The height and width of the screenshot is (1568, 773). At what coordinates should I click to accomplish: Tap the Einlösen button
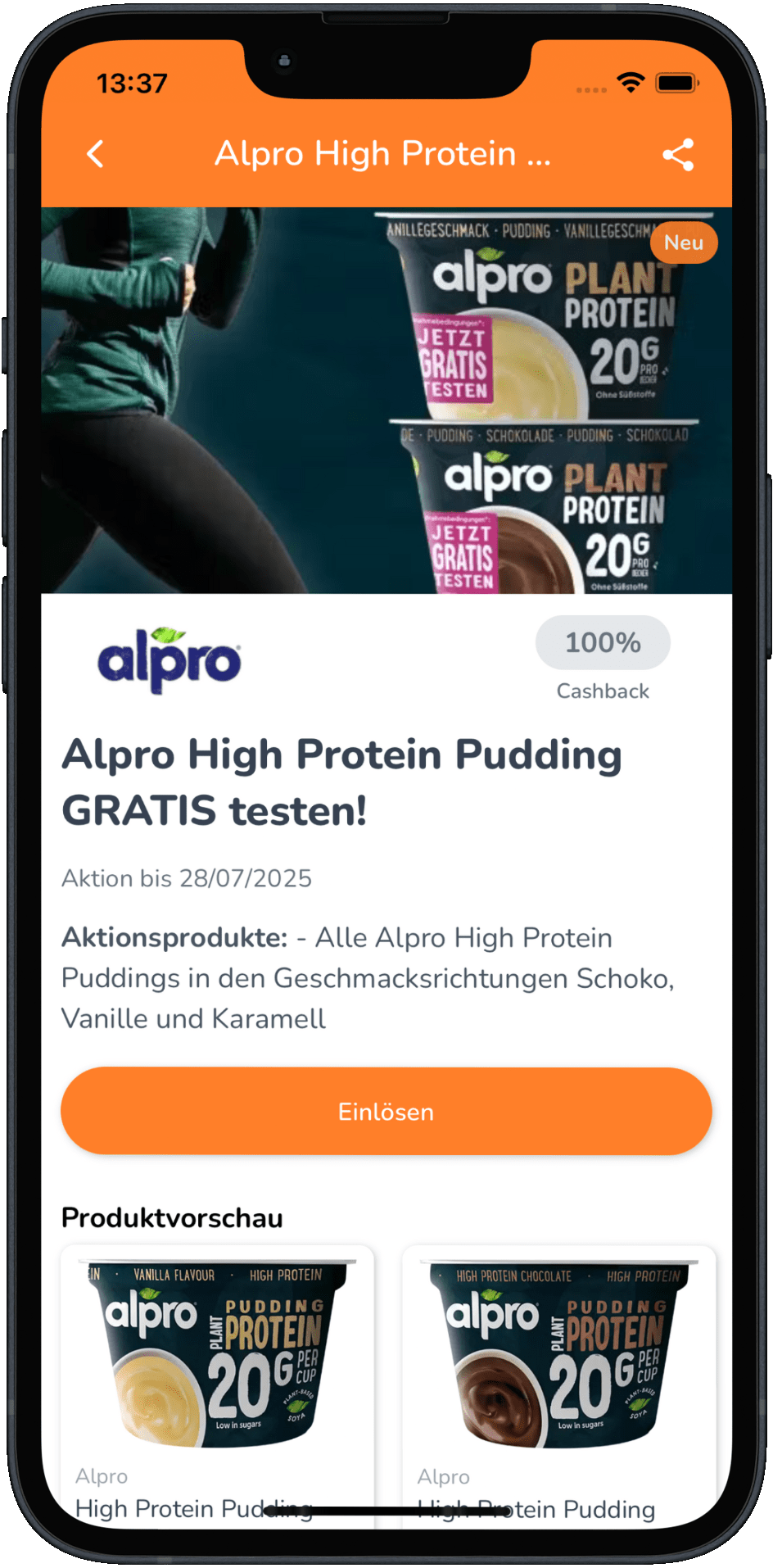click(x=386, y=1111)
